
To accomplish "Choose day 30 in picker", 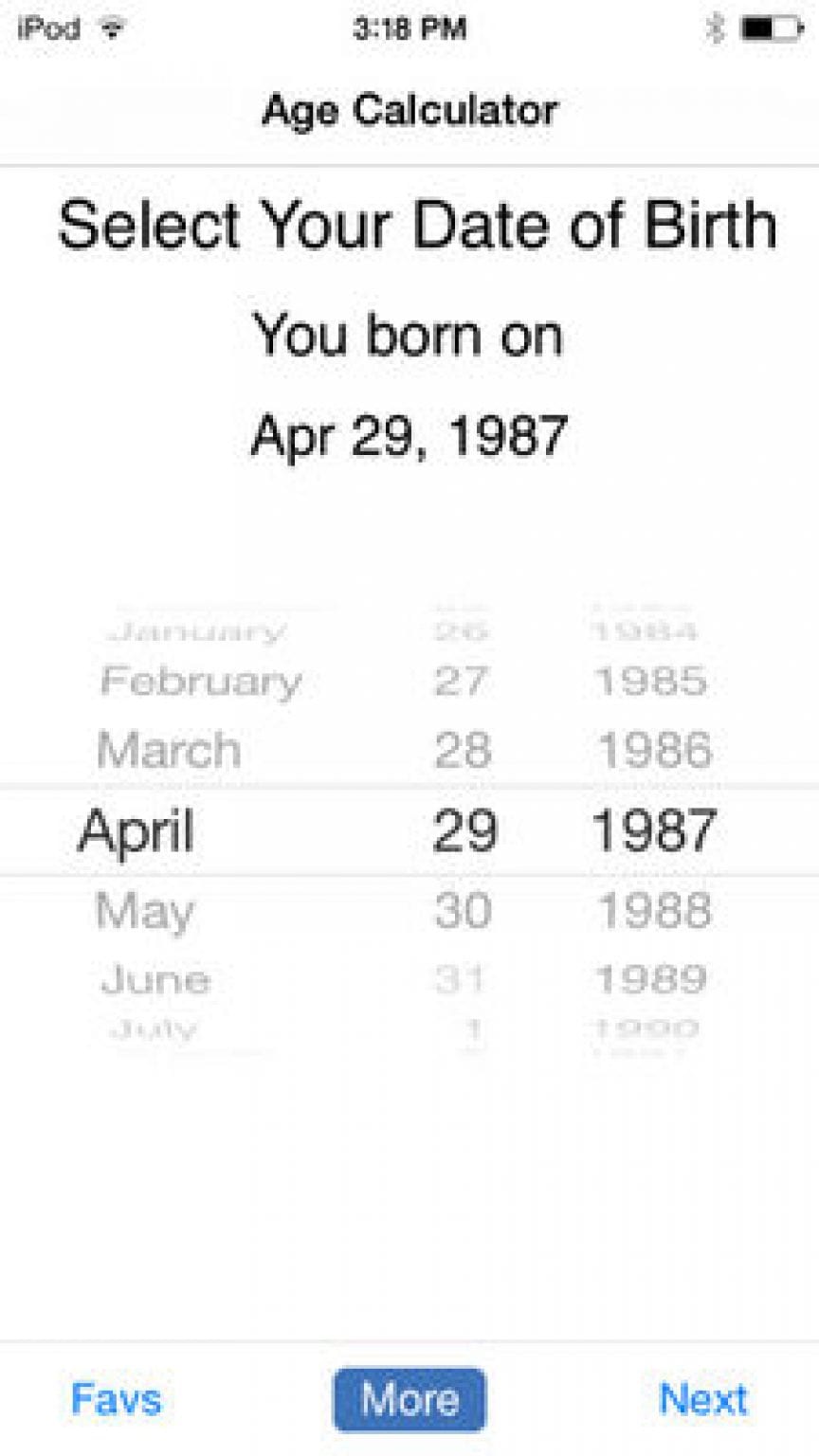I will [463, 912].
